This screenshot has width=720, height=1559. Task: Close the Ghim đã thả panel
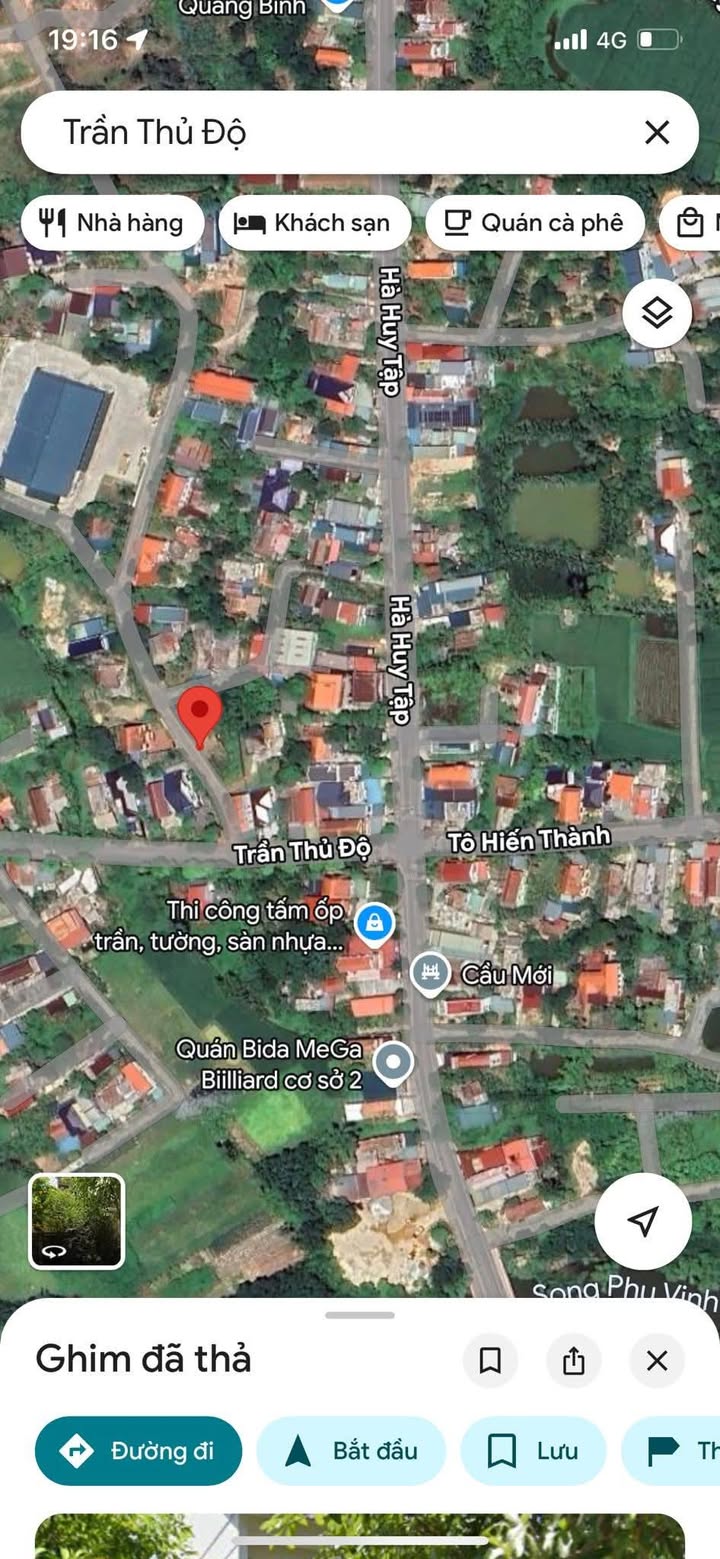(x=657, y=1361)
